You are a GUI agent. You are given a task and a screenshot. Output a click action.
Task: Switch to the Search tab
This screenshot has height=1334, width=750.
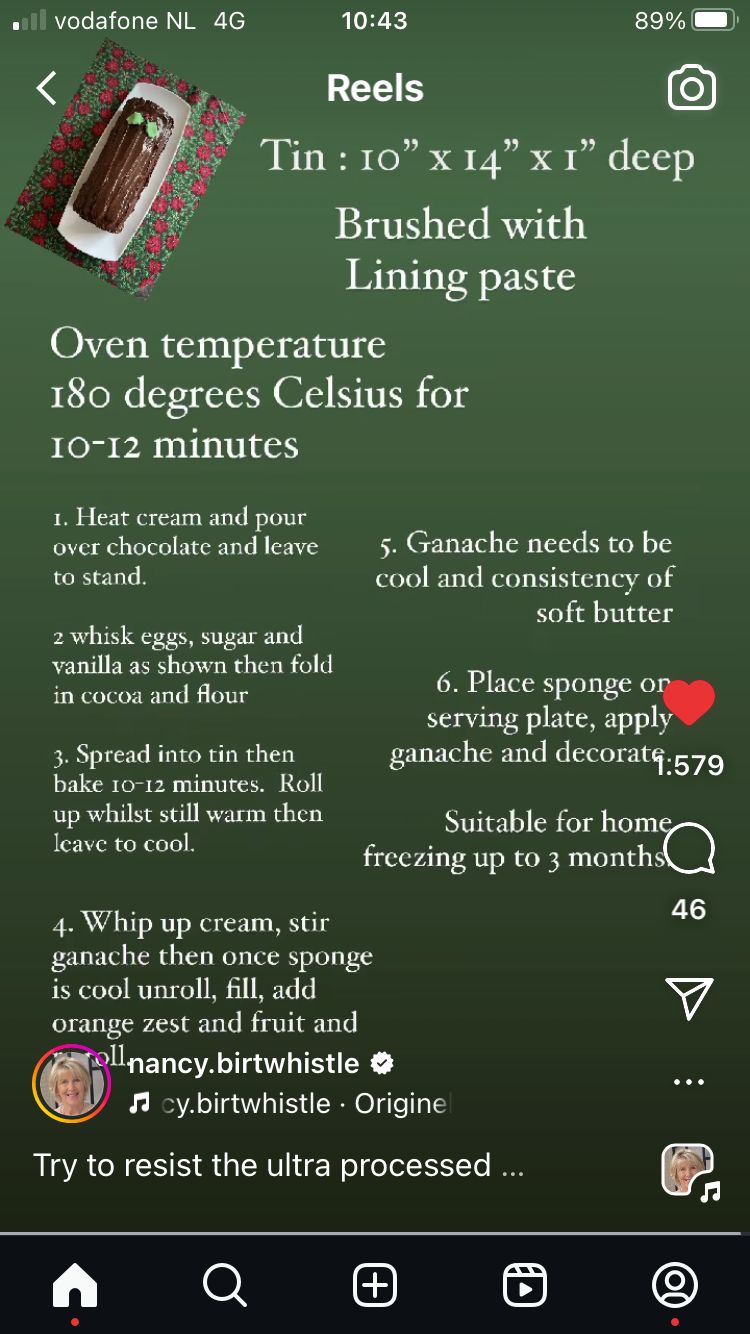(224, 1285)
